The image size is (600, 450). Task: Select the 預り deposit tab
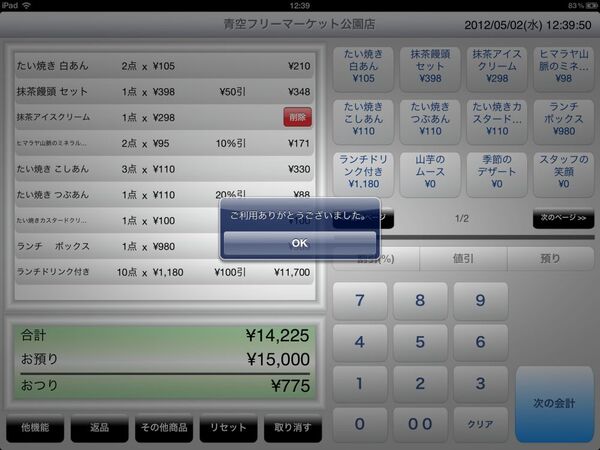click(x=551, y=259)
